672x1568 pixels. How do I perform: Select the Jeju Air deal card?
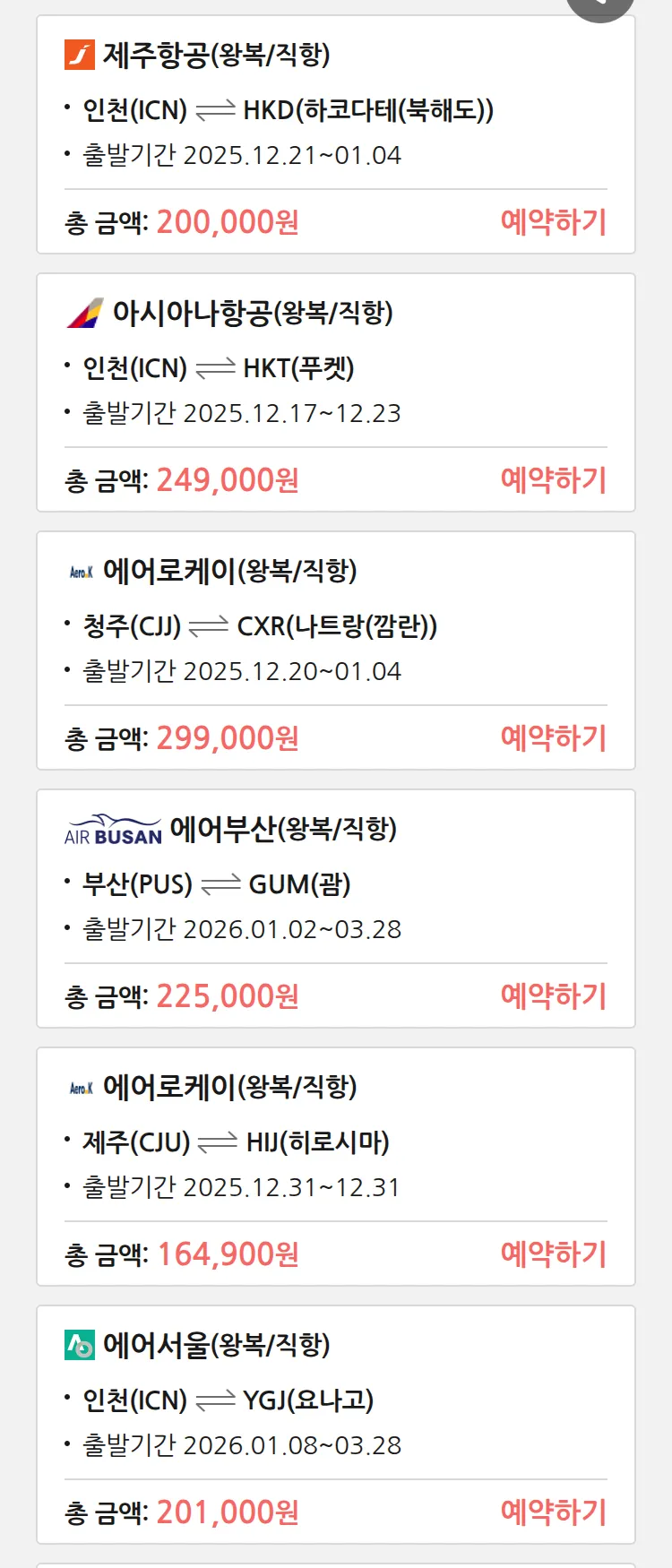[336, 134]
